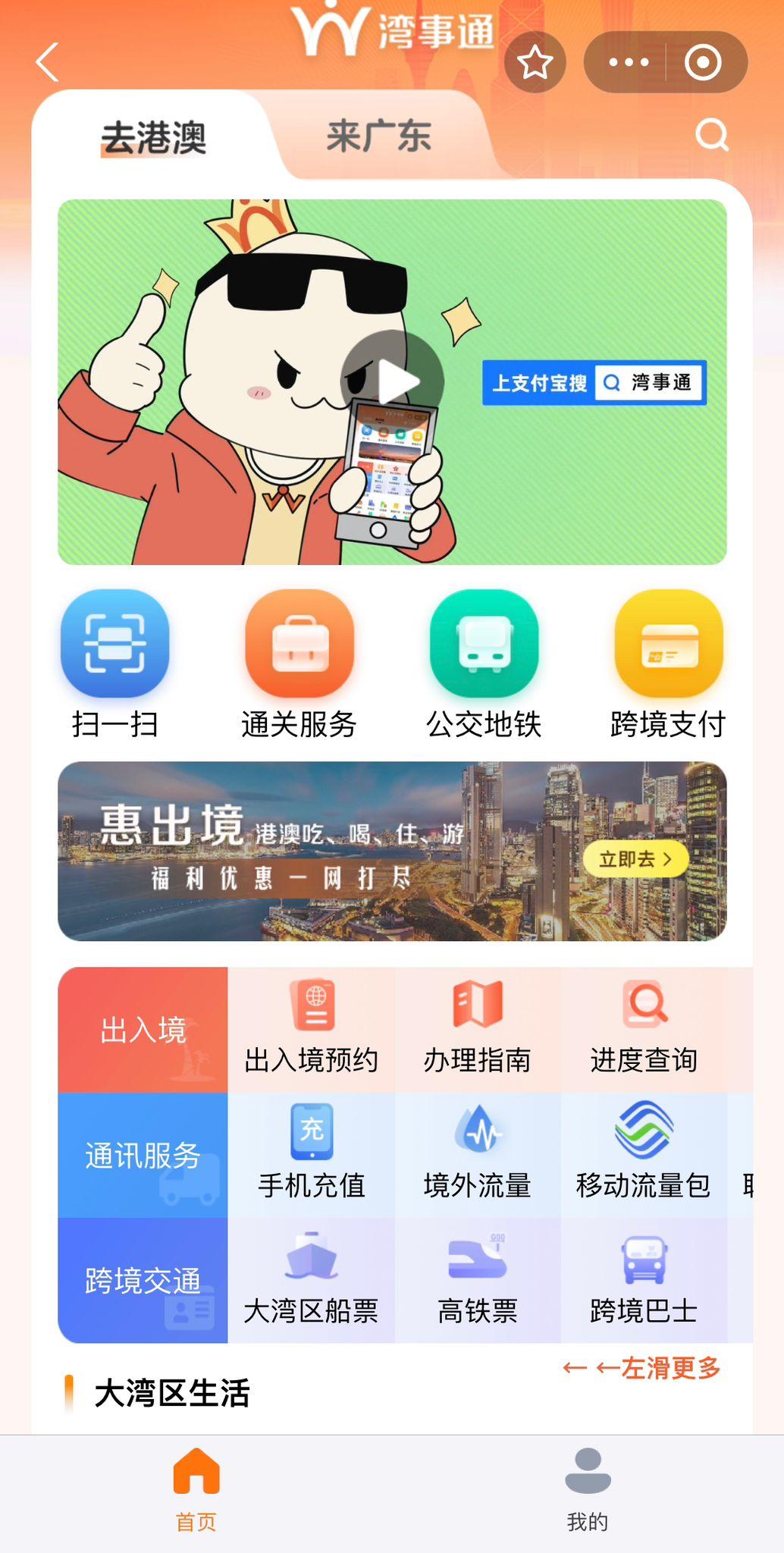
Task: Select 境外流量
Action: 478,1154
